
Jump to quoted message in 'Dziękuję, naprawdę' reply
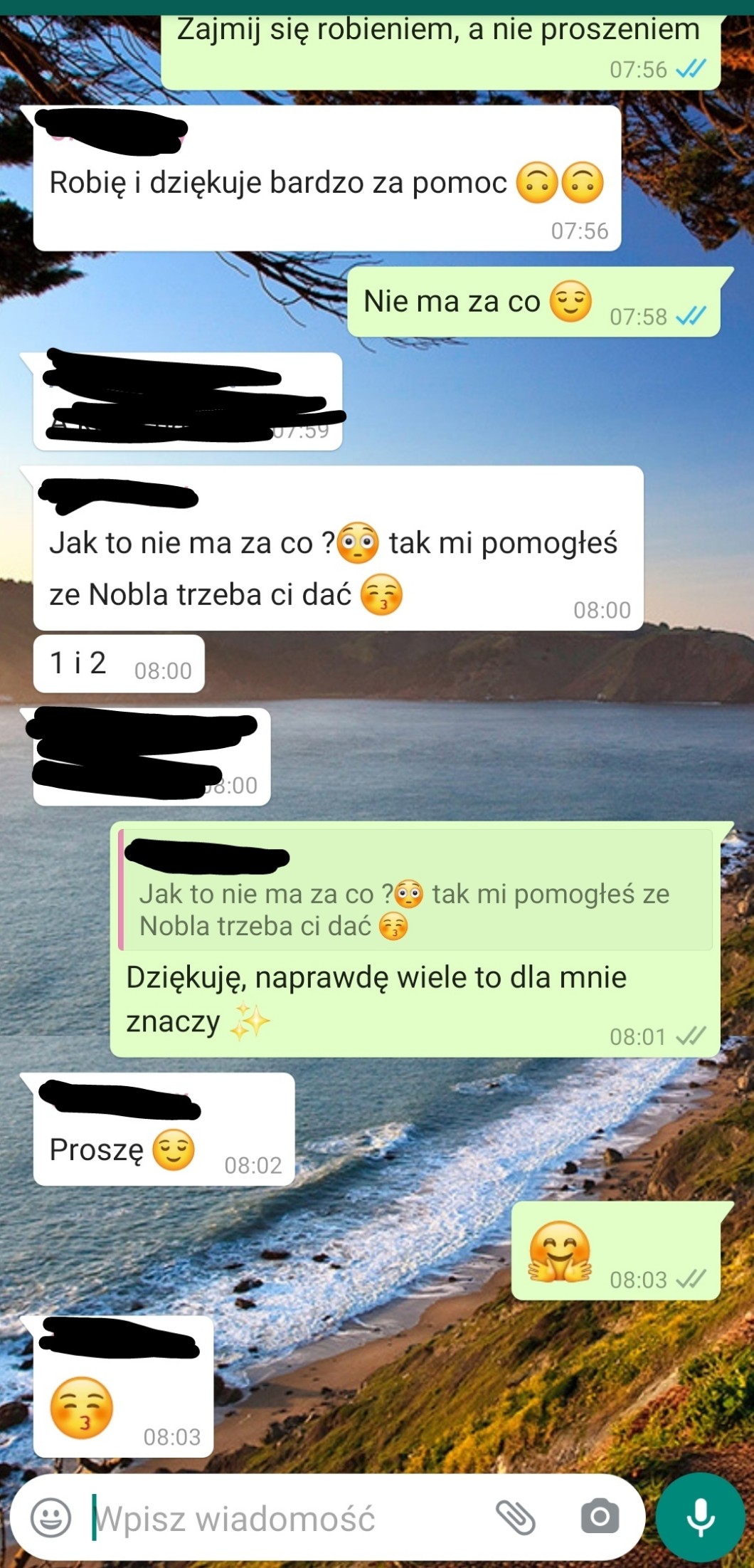click(x=415, y=890)
